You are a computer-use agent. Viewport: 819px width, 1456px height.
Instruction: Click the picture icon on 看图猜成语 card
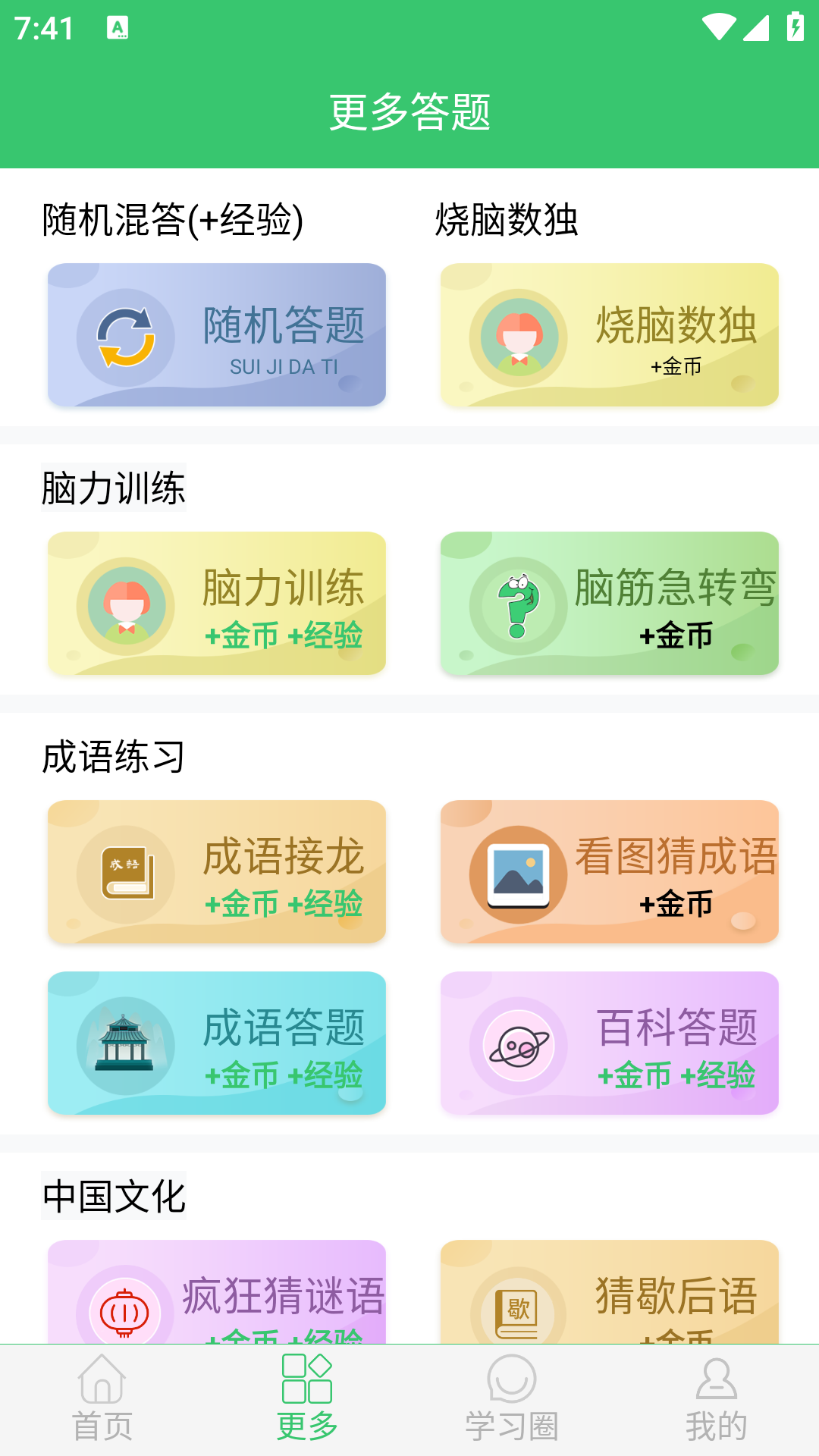tap(519, 872)
